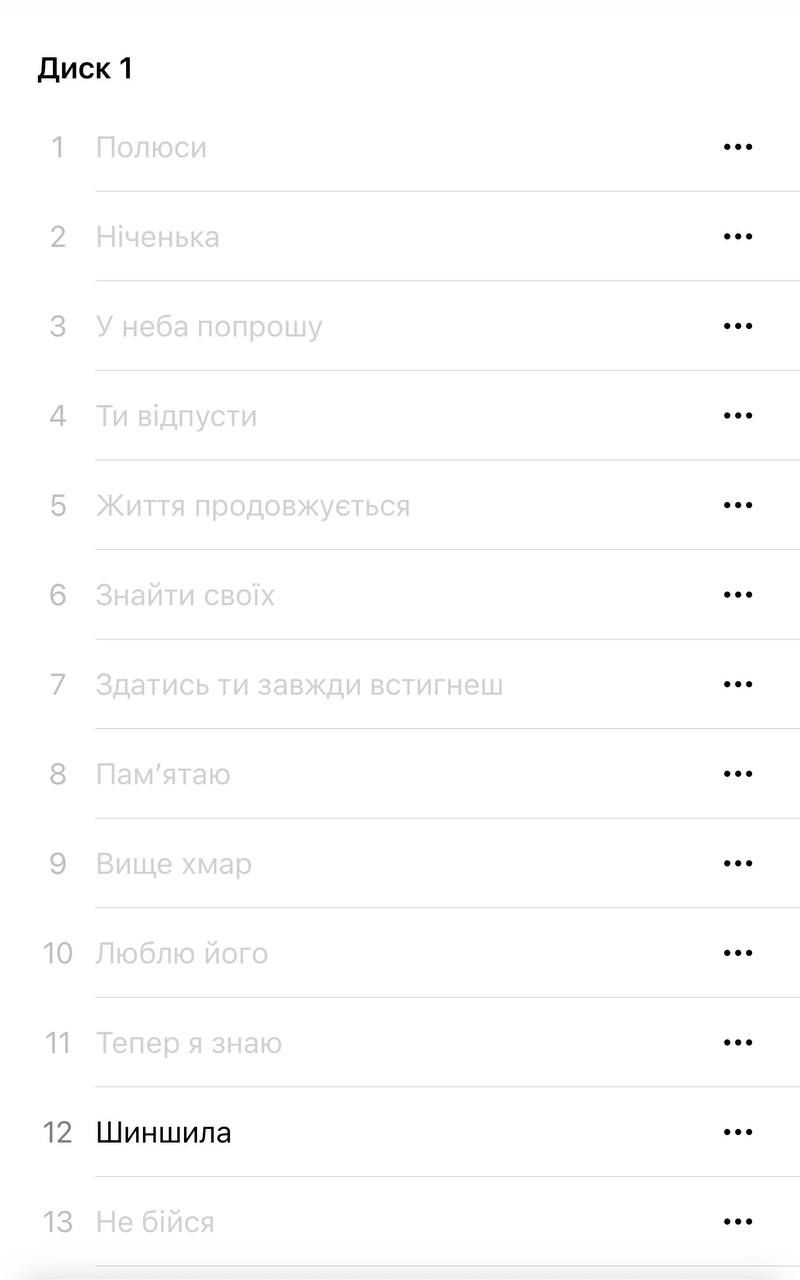Open more actions for Вище хмар
The width and height of the screenshot is (800, 1280).
tap(737, 864)
